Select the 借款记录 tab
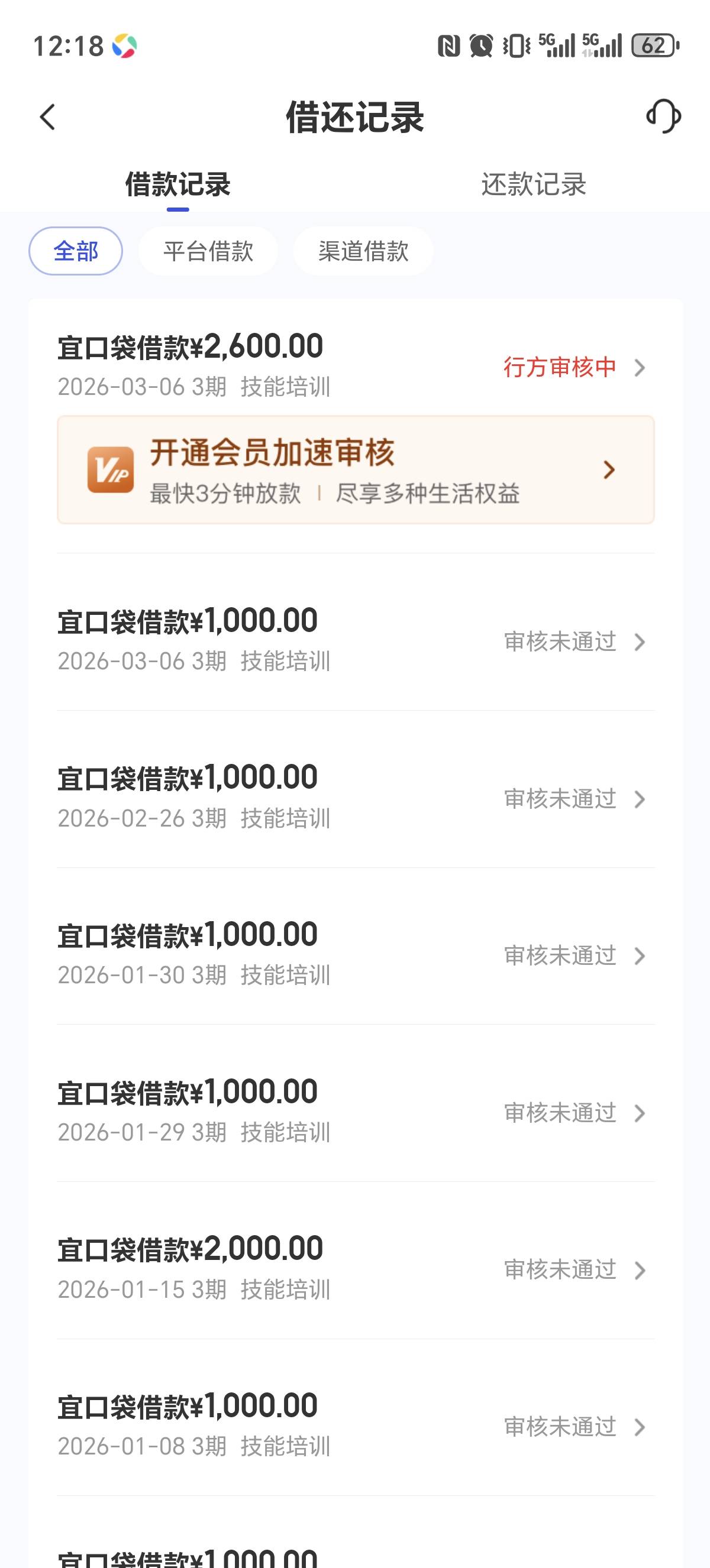710x1568 pixels. tap(178, 184)
